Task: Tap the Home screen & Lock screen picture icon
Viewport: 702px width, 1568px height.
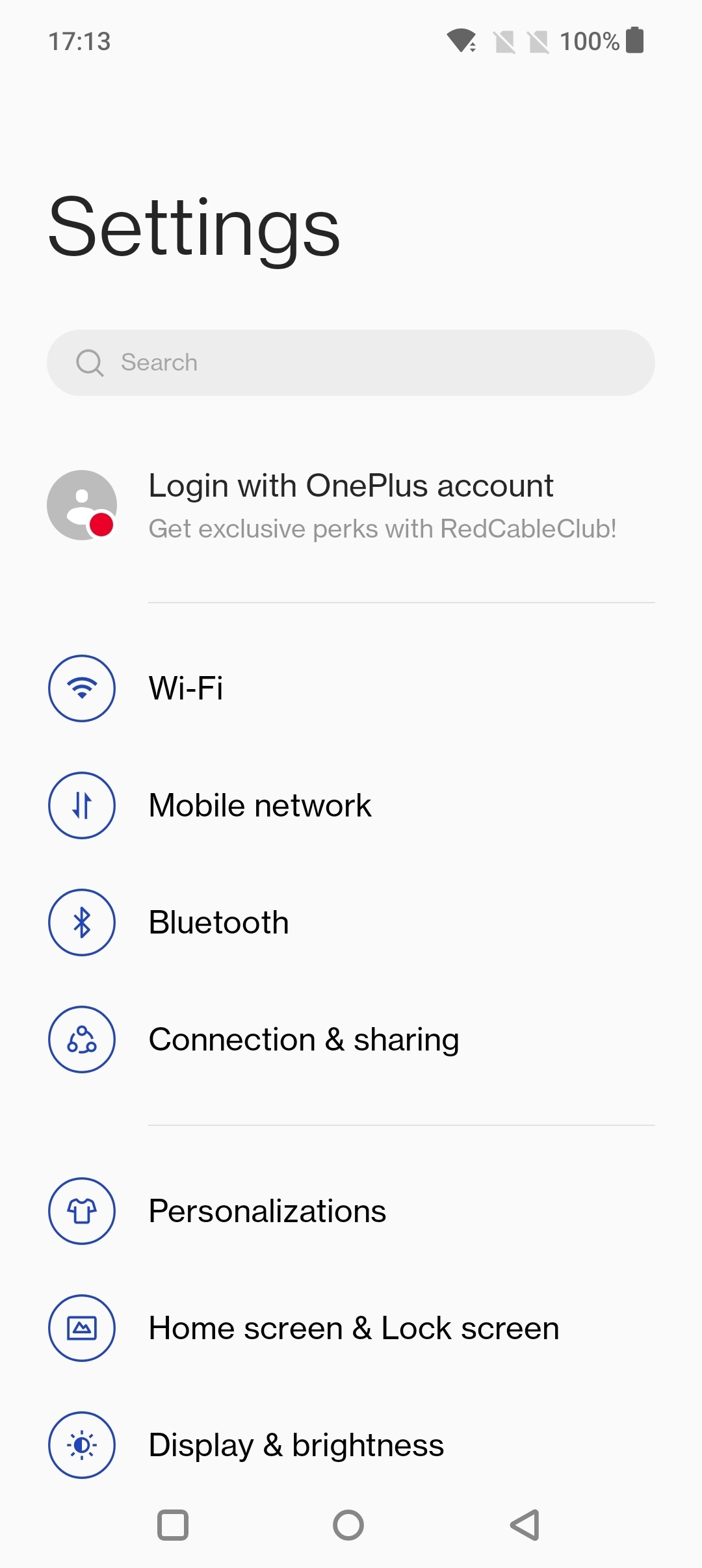Action: tap(81, 1328)
